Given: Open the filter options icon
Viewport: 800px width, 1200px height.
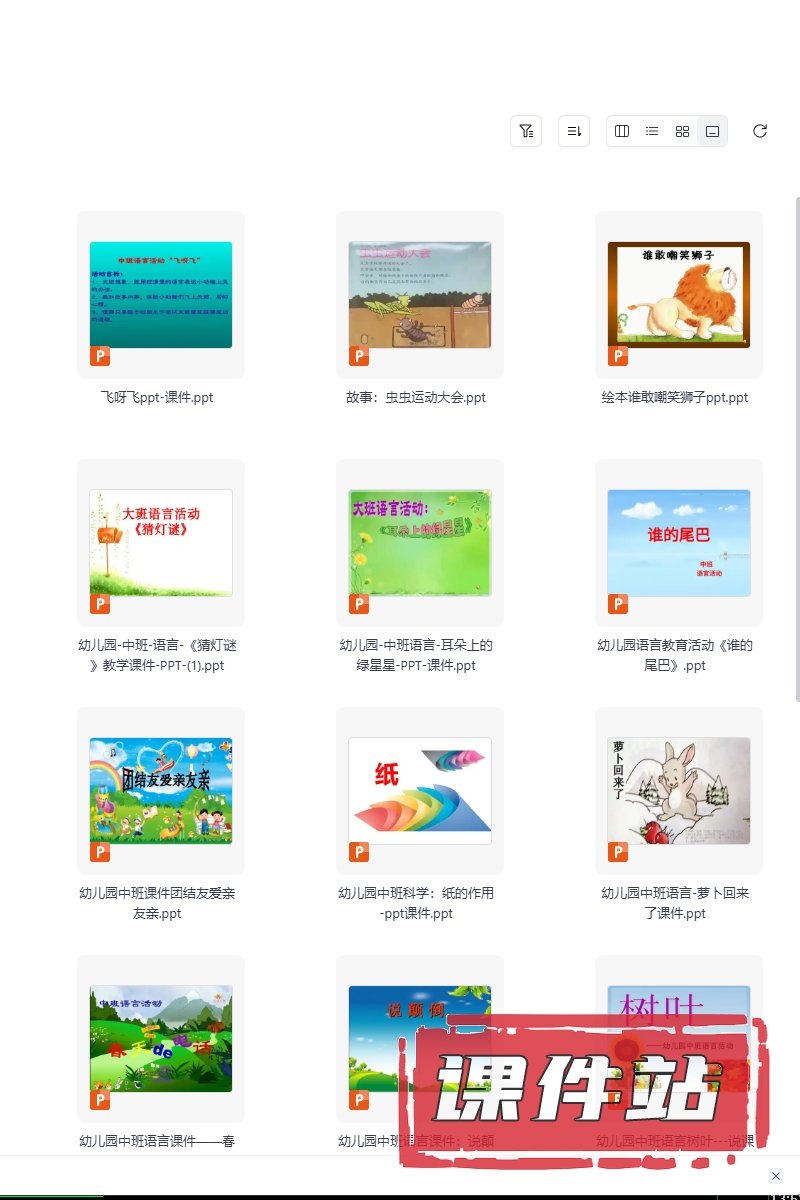Looking at the screenshot, I should pos(526,131).
